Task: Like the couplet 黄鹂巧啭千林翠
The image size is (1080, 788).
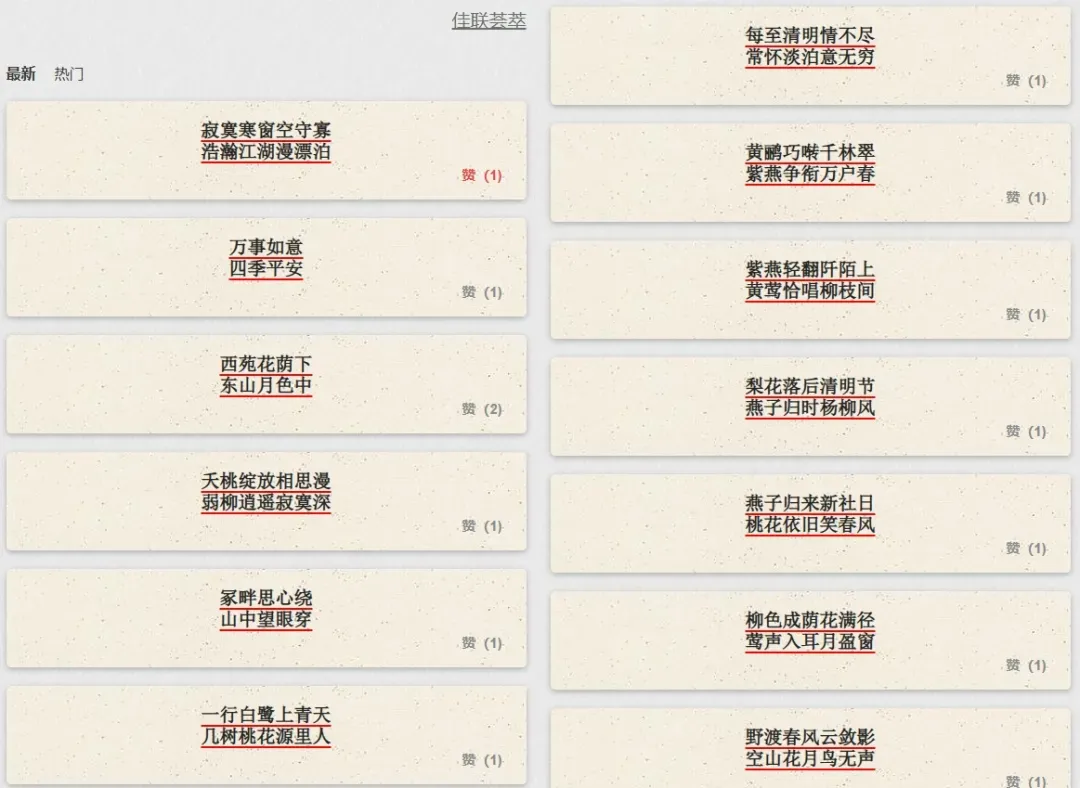Action: pyautogui.click(x=1025, y=197)
